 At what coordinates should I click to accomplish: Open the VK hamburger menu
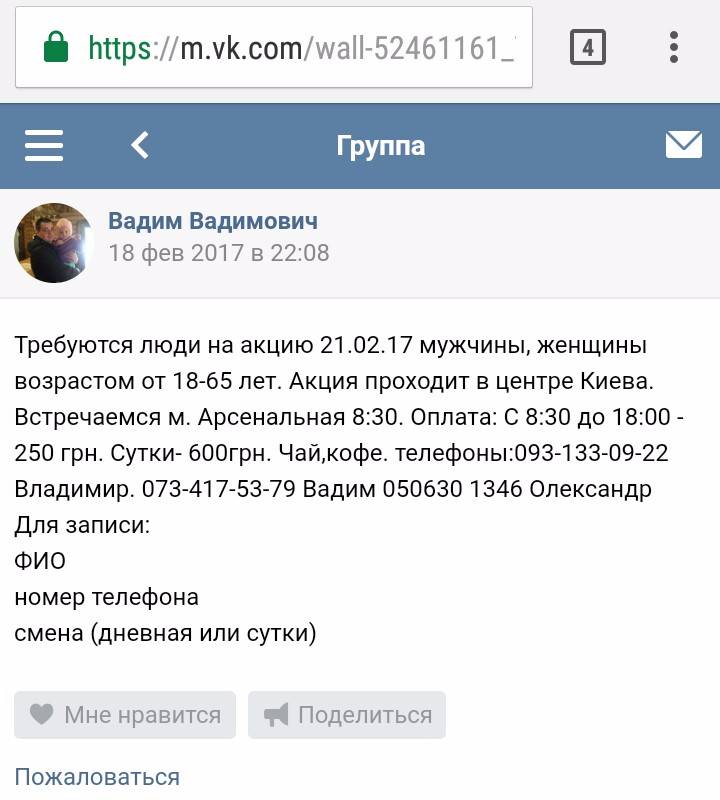(44, 146)
